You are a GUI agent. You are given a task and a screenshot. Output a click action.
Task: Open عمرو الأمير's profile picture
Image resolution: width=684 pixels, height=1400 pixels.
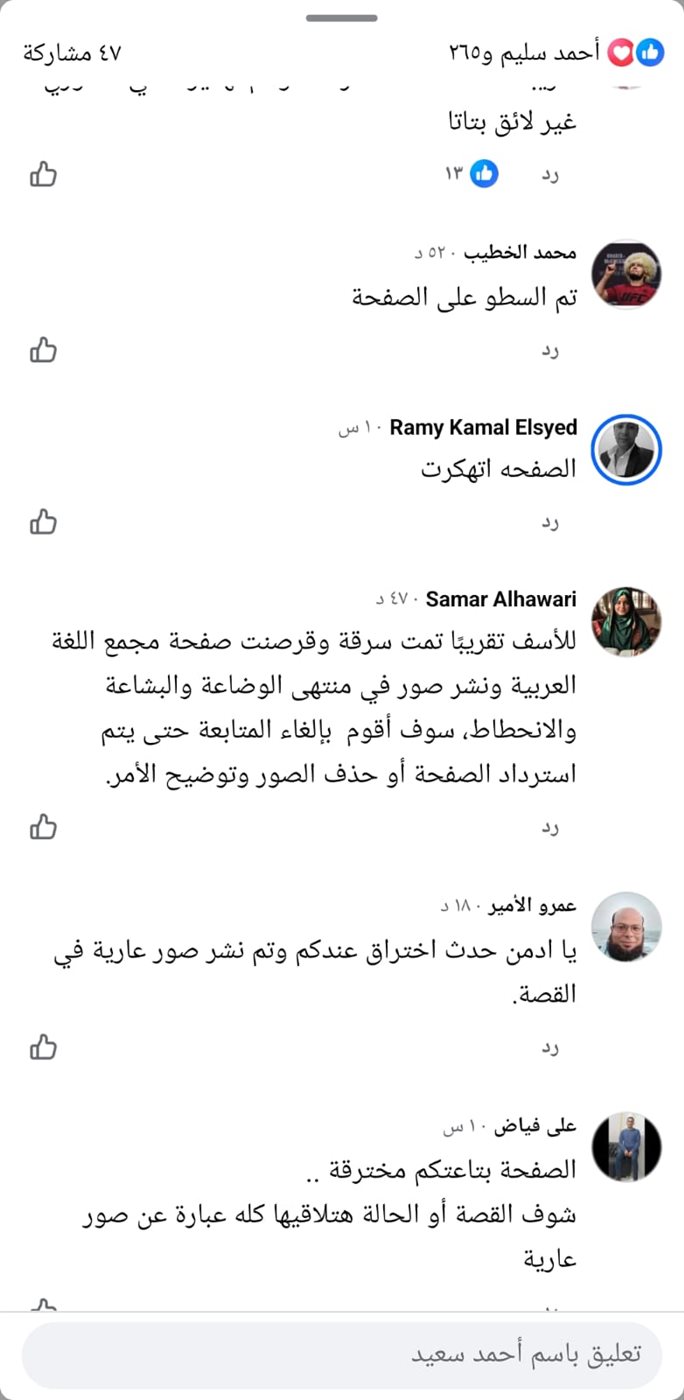point(627,927)
